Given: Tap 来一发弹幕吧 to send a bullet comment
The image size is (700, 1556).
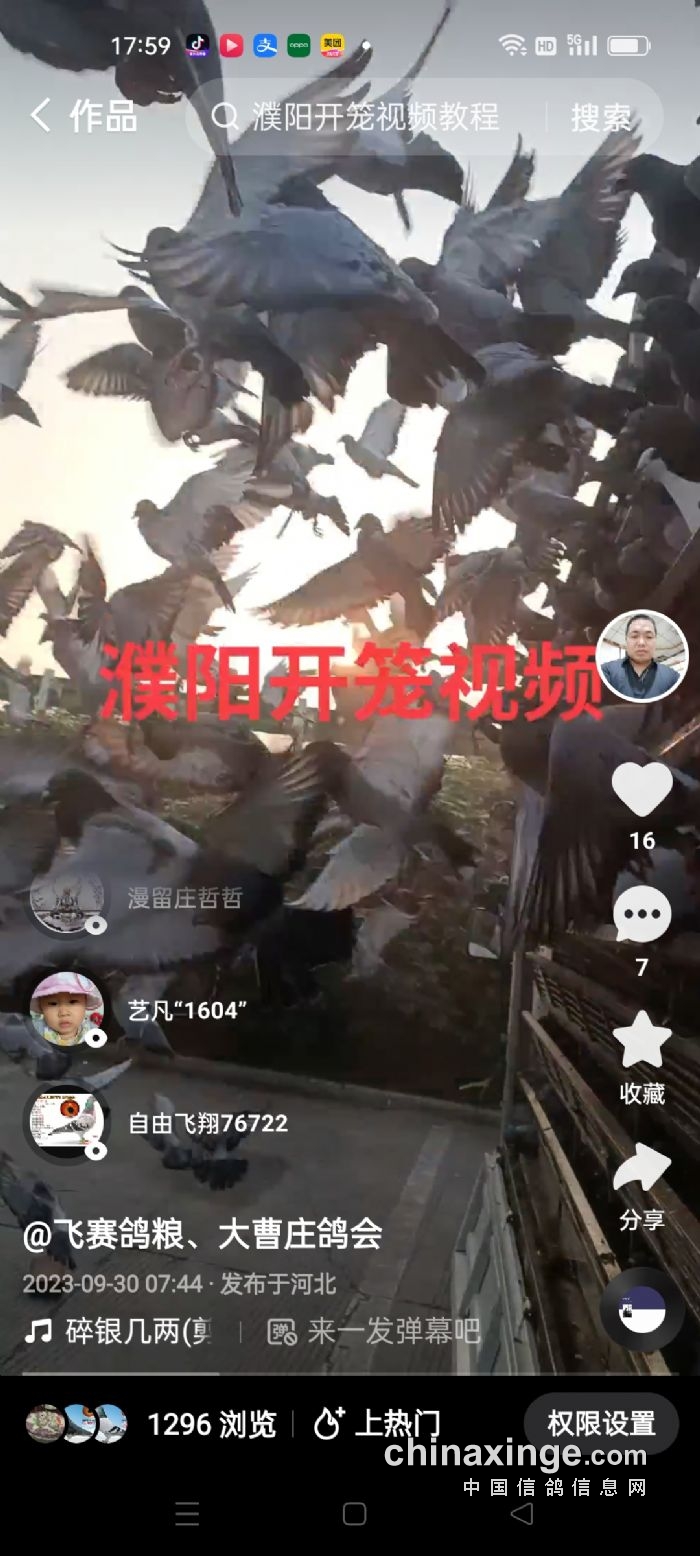Looking at the screenshot, I should tap(392, 1331).
